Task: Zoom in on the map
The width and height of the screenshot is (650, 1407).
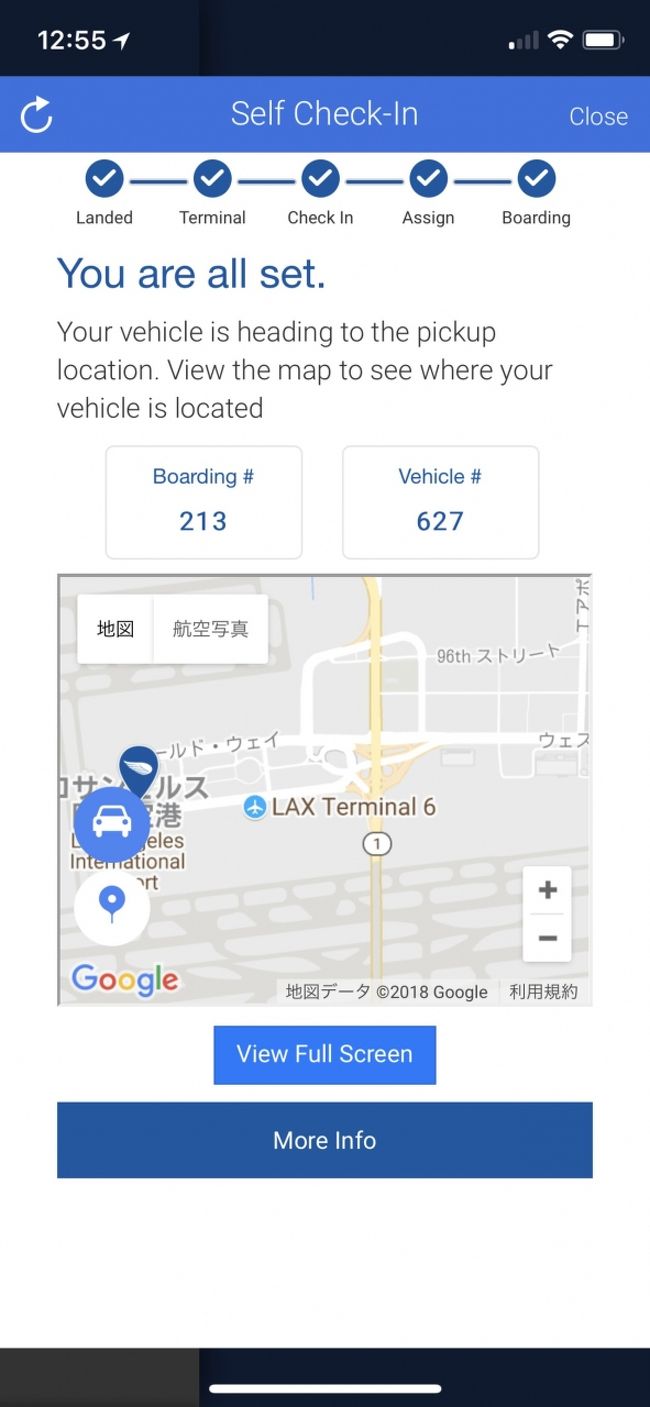Action: click(547, 890)
